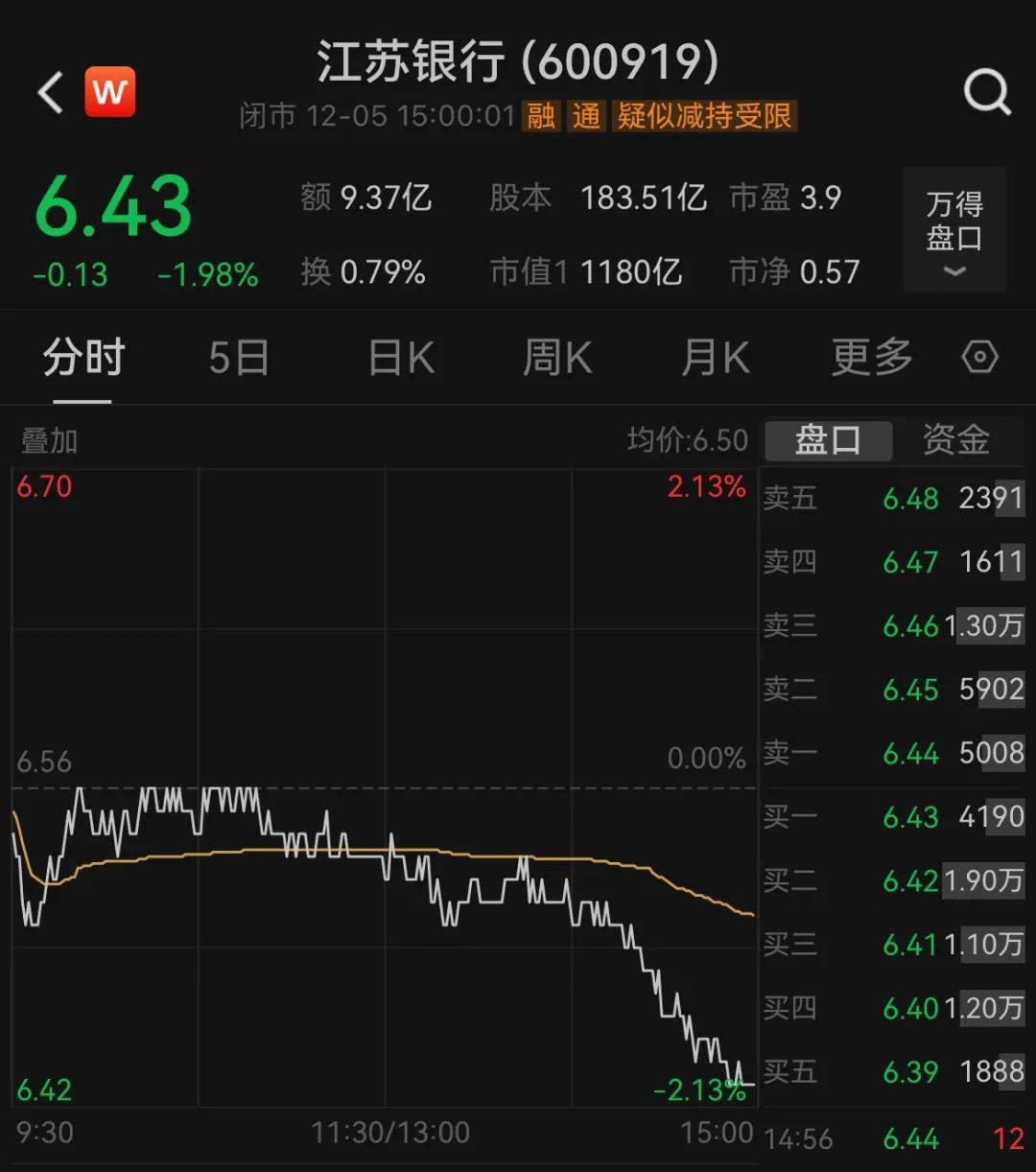Select the 盘口 order book tab
Screen dimensions: 1036x1172
[x=828, y=440]
